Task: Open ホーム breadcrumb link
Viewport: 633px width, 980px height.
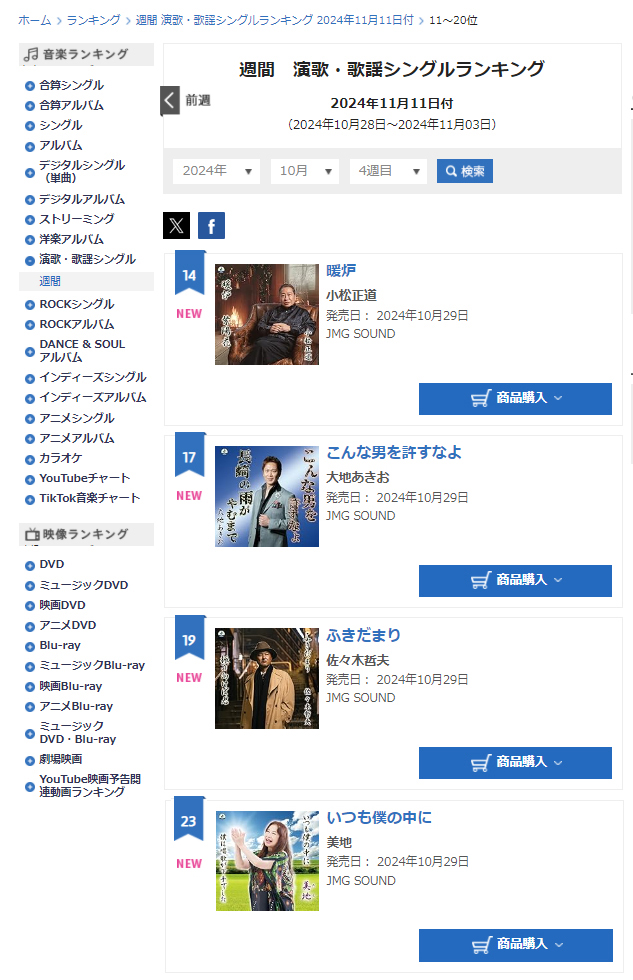Action: (34, 20)
